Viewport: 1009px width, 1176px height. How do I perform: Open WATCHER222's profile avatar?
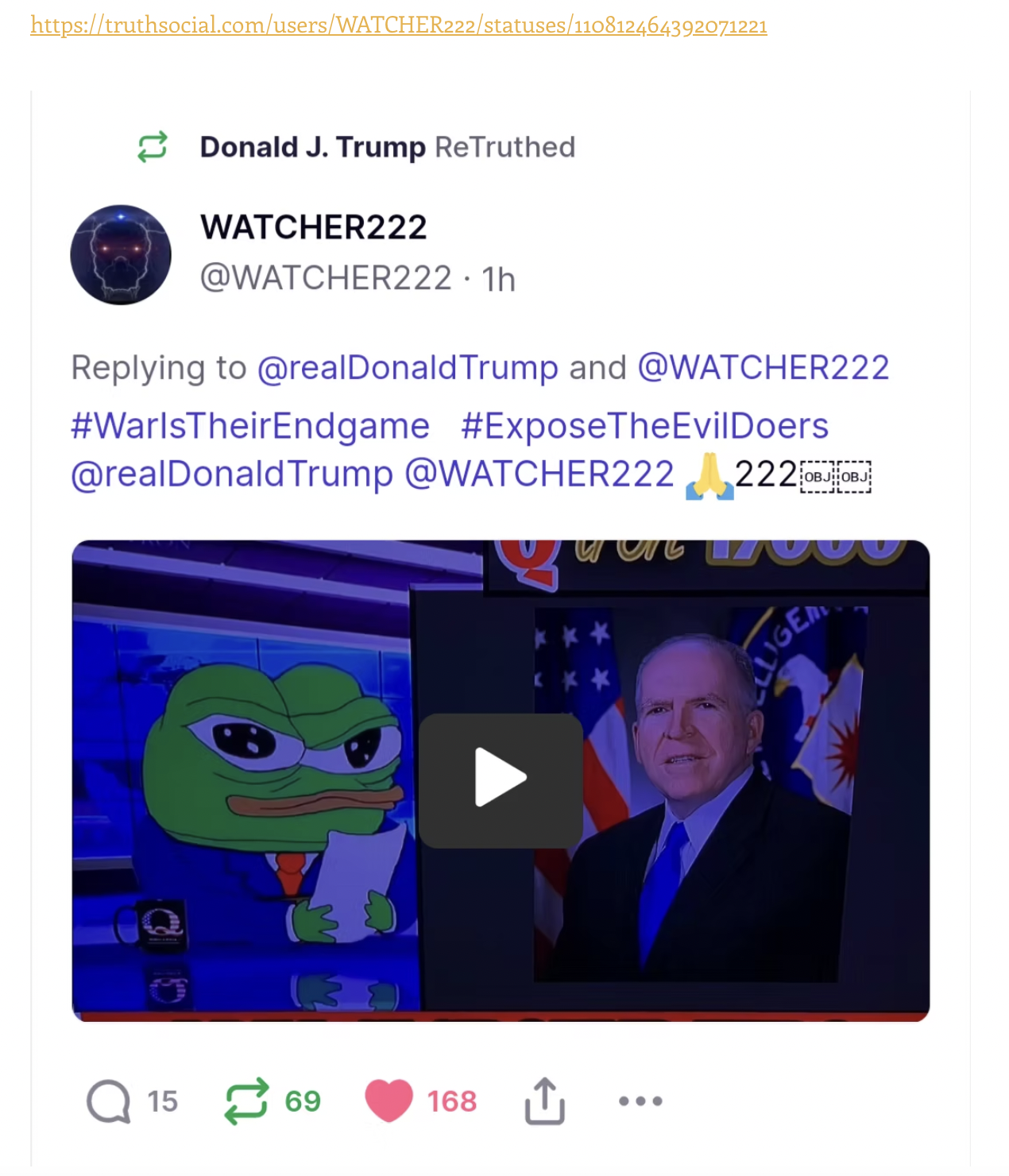point(121,254)
